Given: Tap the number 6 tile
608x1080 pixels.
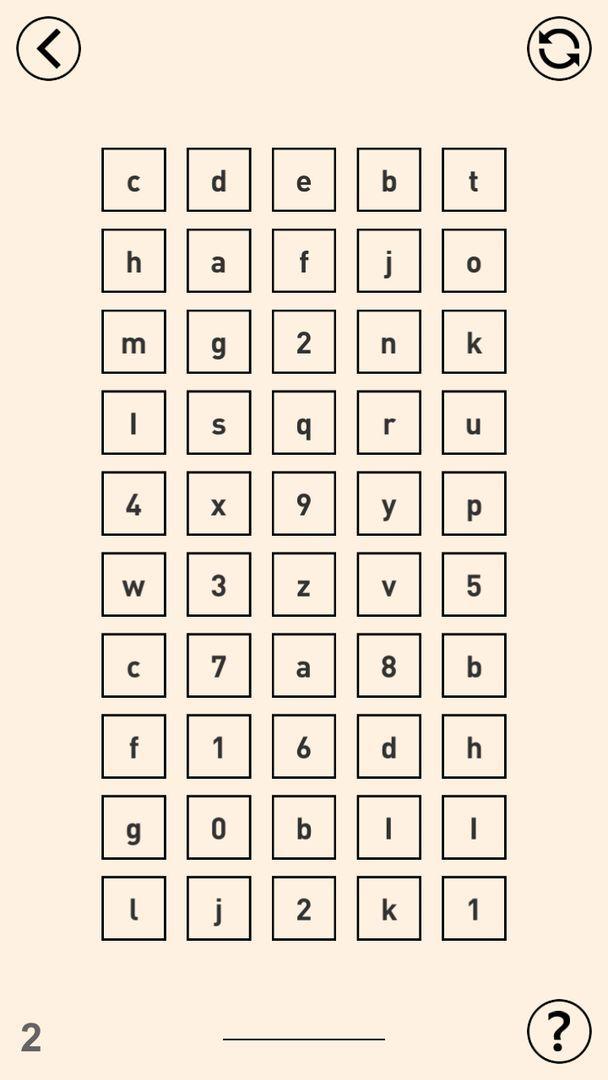Looking at the screenshot, I should click(x=304, y=747).
